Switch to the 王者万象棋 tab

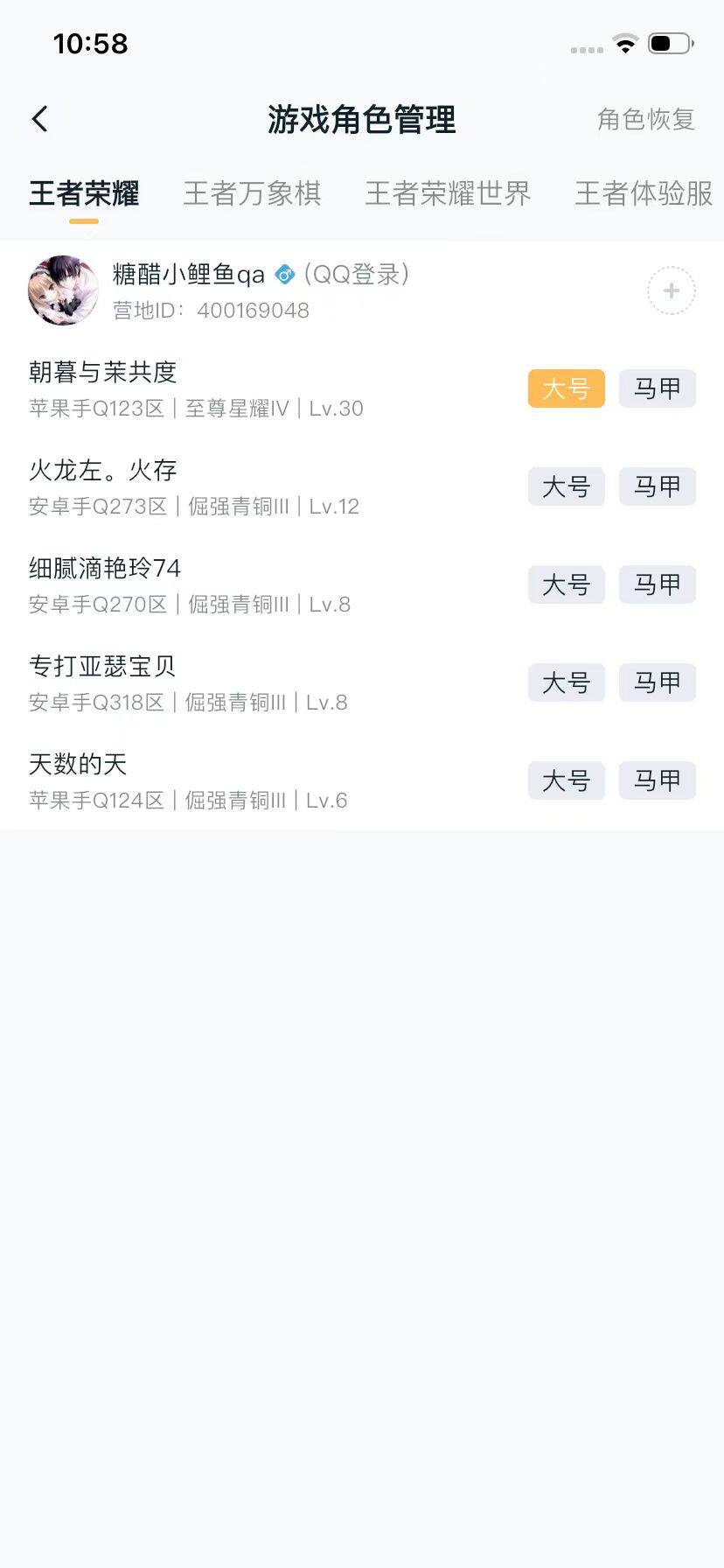click(x=252, y=194)
